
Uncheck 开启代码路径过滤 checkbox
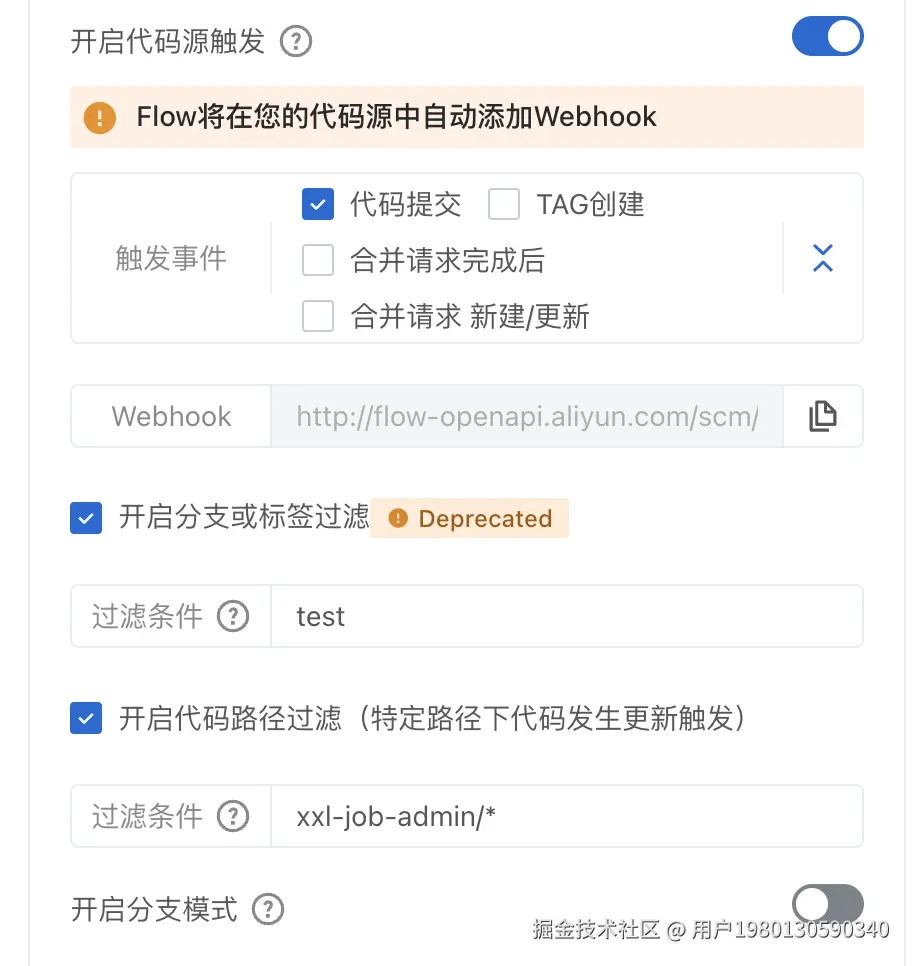86,718
